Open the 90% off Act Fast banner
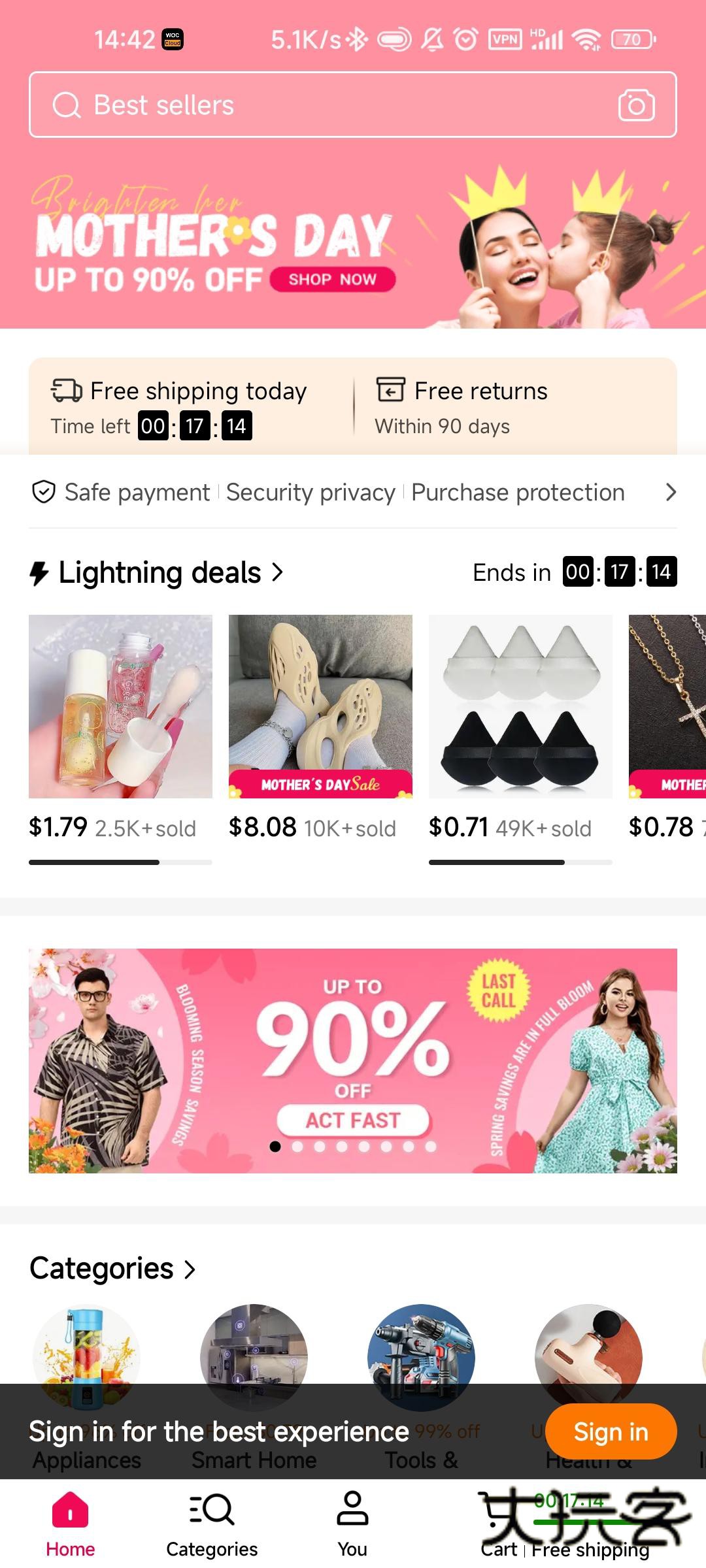The width and height of the screenshot is (706, 1568). click(353, 1060)
